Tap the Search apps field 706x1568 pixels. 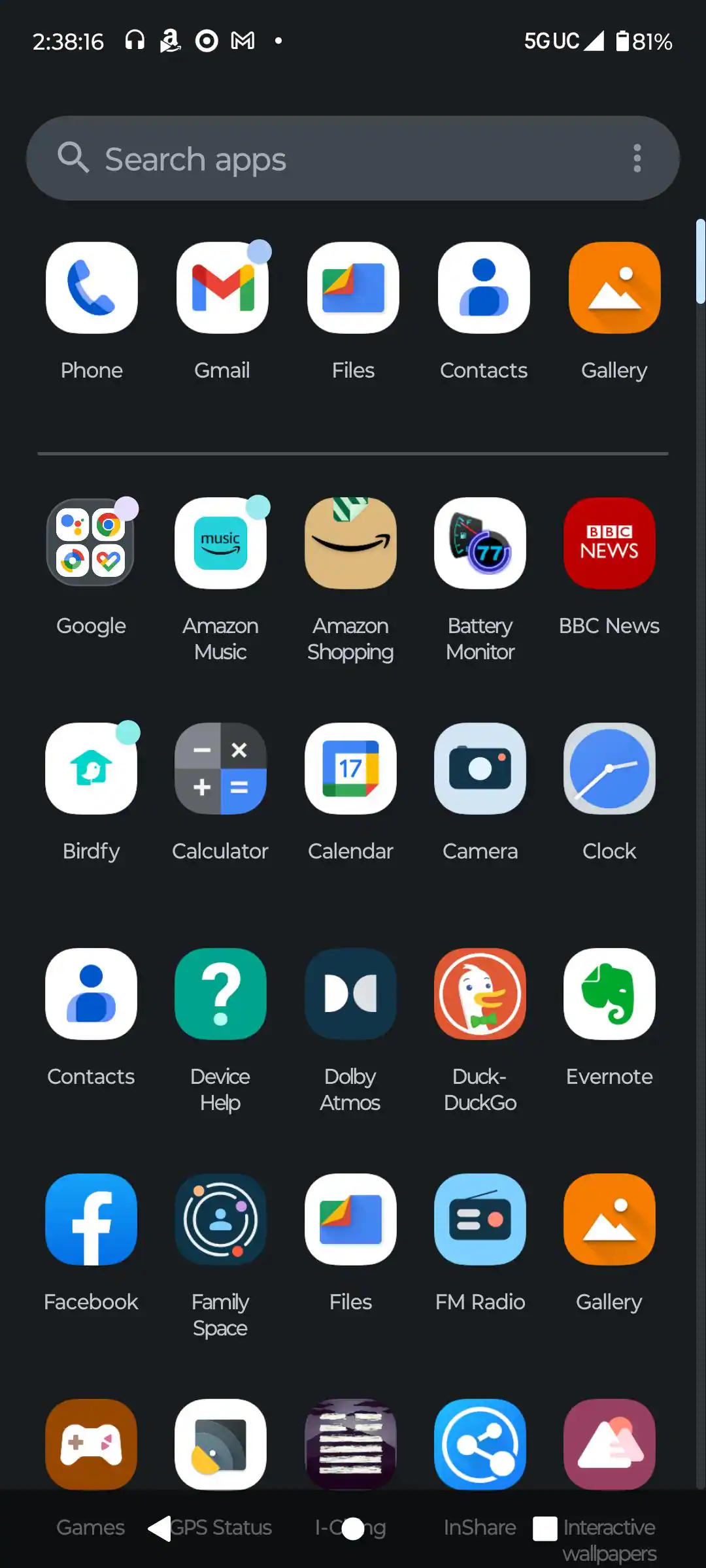click(x=327, y=159)
